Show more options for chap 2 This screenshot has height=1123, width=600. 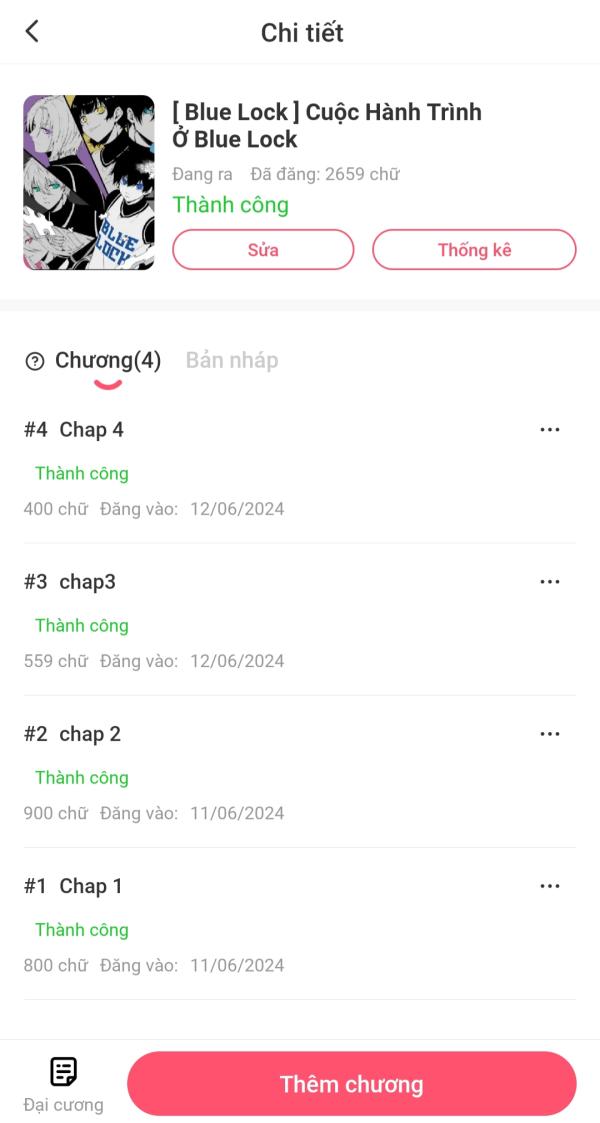549,734
